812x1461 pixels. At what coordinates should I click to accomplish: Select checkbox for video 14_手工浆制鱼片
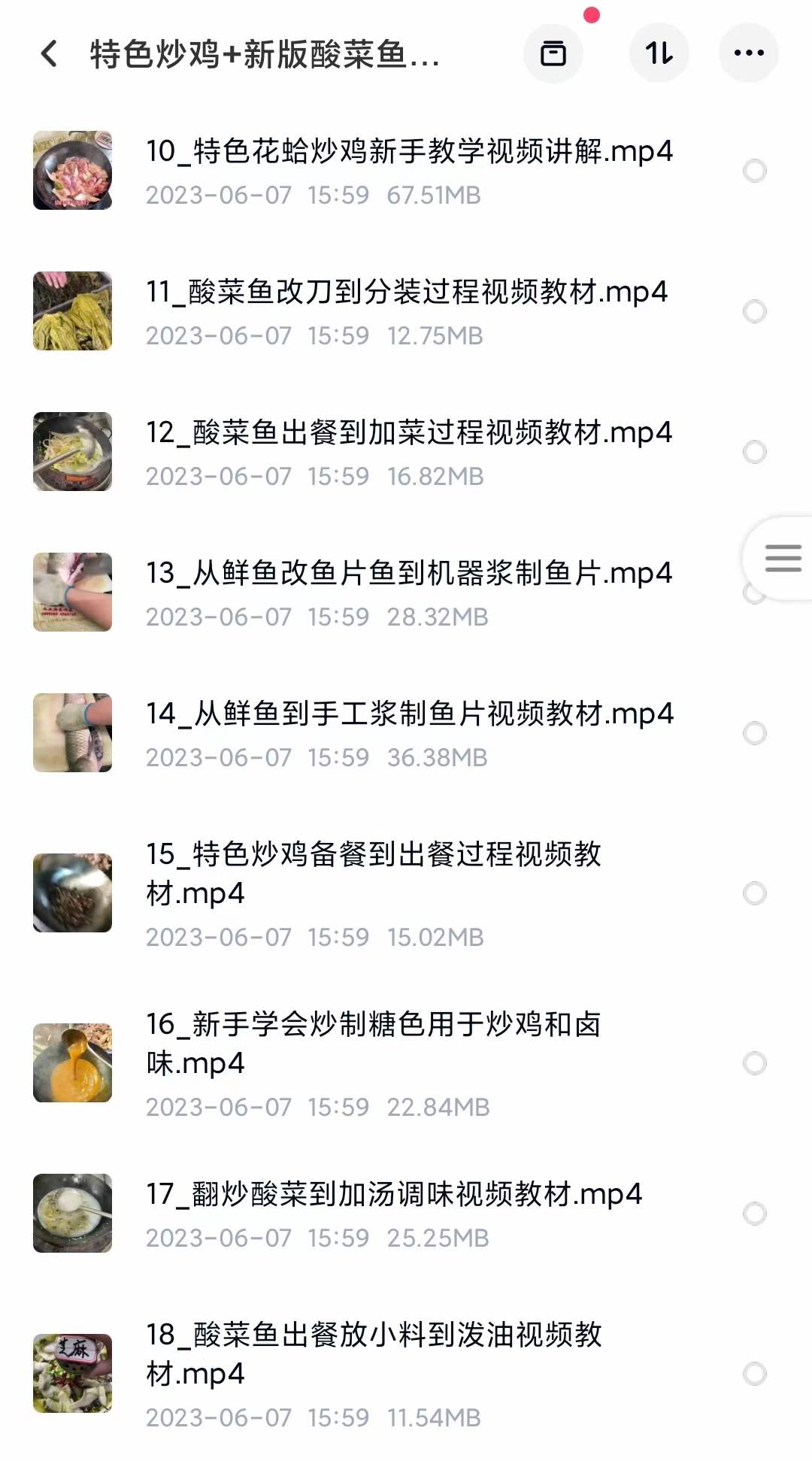click(754, 733)
